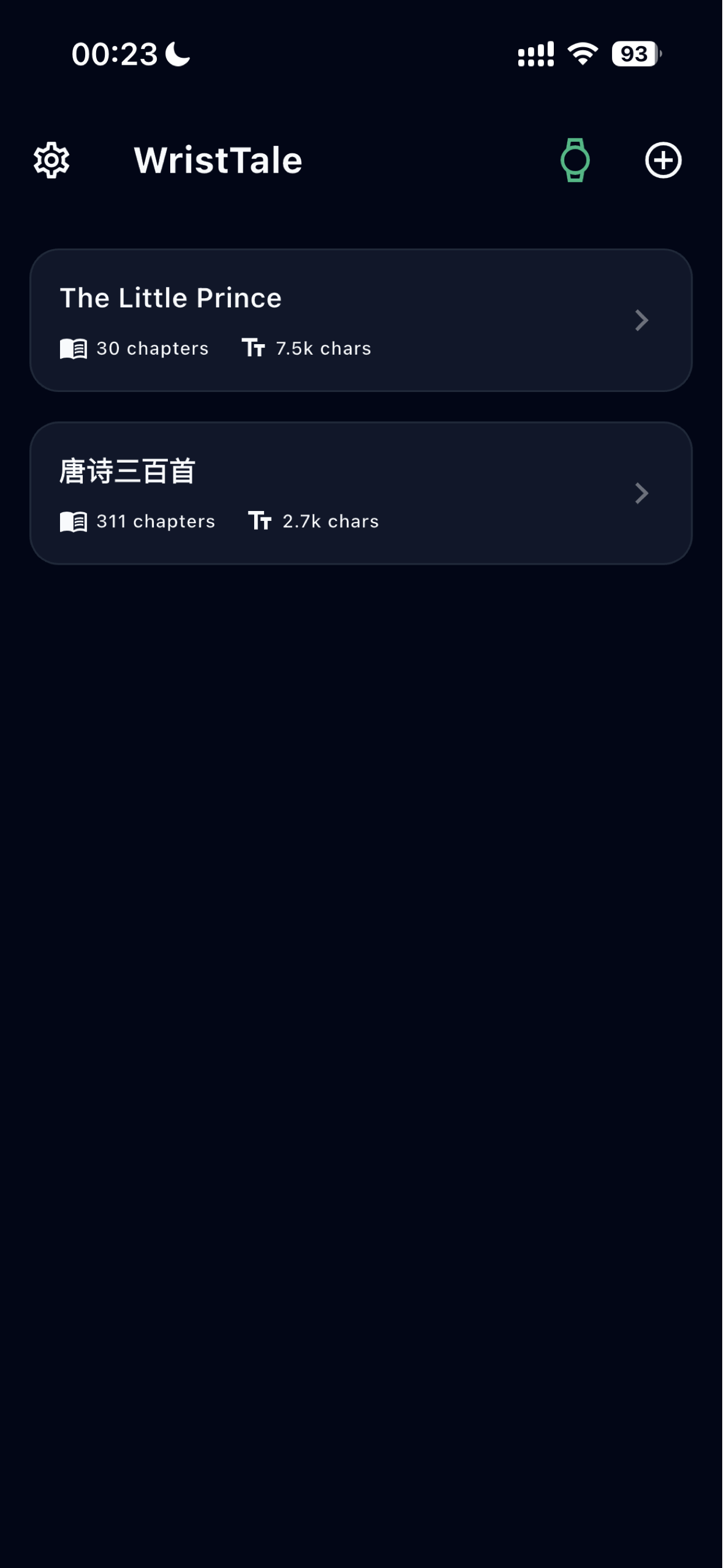
Task: Open the watch connection icon
Action: click(x=575, y=160)
